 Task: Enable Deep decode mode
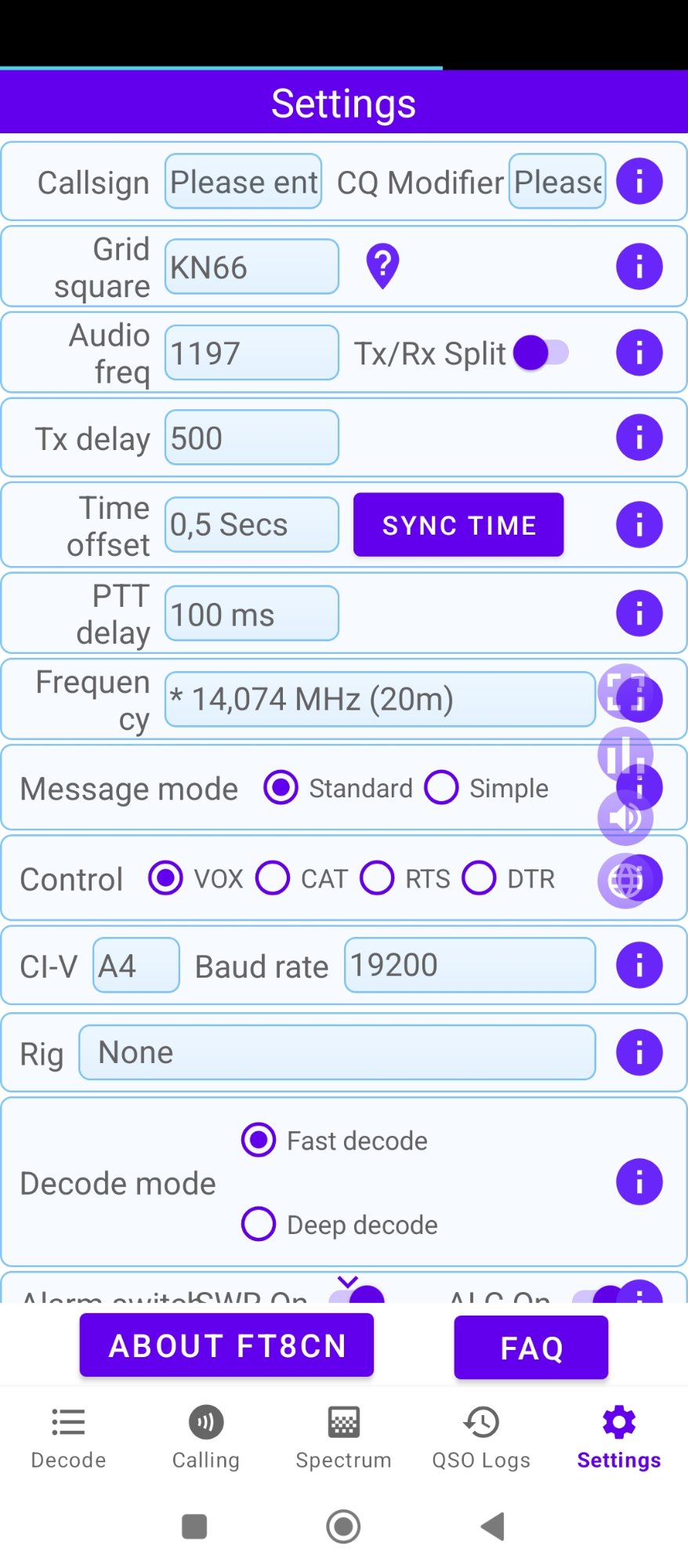click(259, 1224)
